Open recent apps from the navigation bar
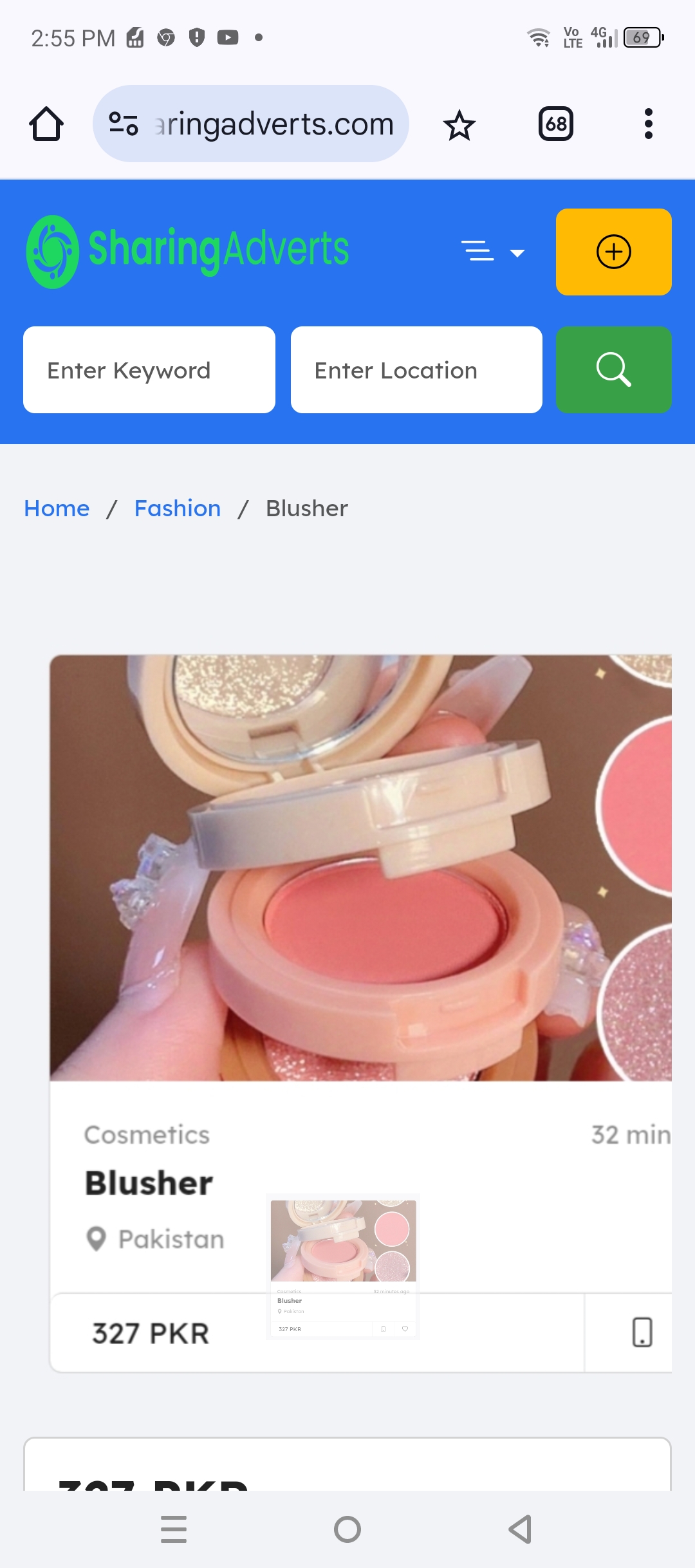Image resolution: width=695 pixels, height=1568 pixels. coord(174,1529)
